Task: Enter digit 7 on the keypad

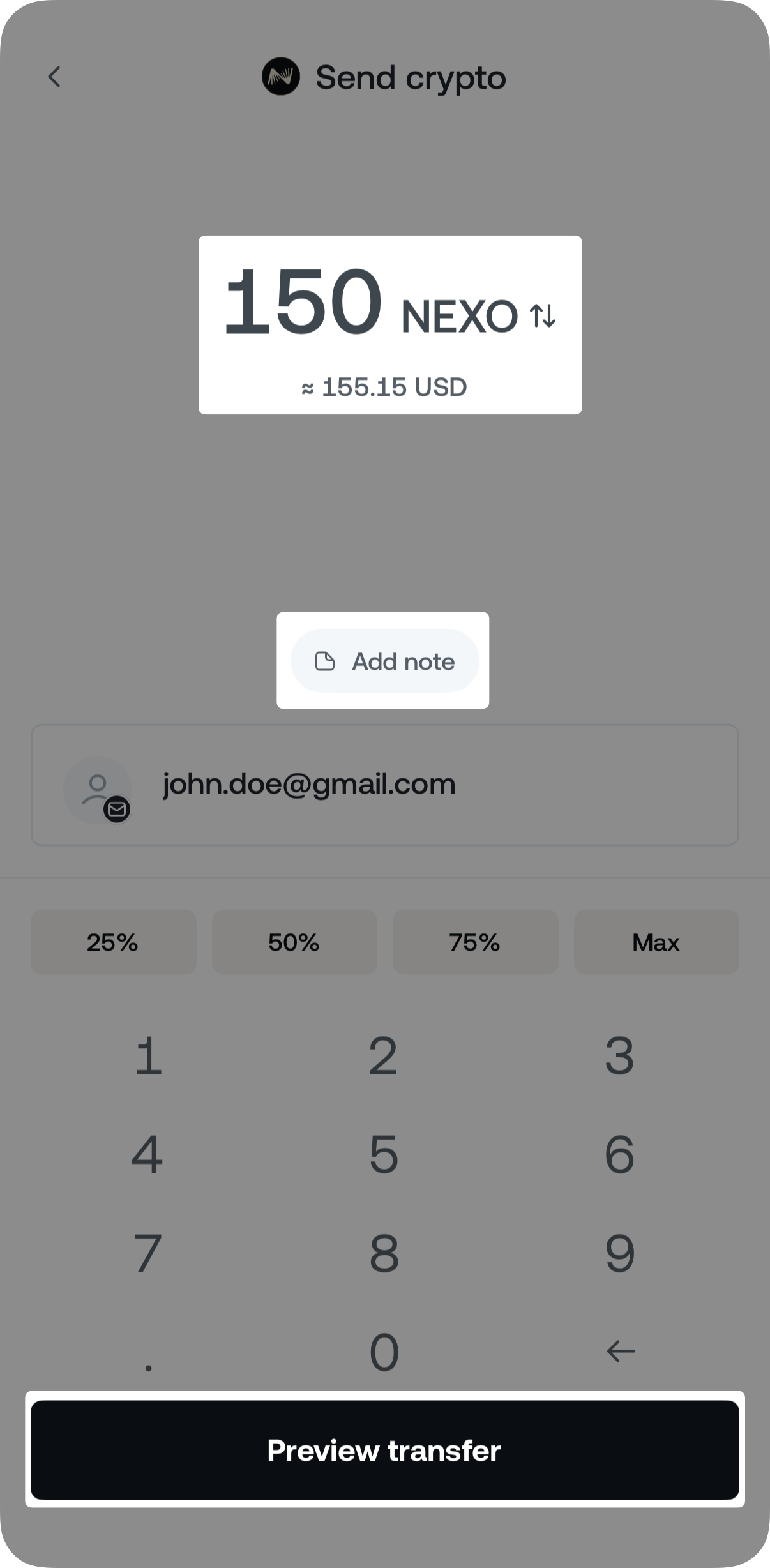Action: 147,1253
